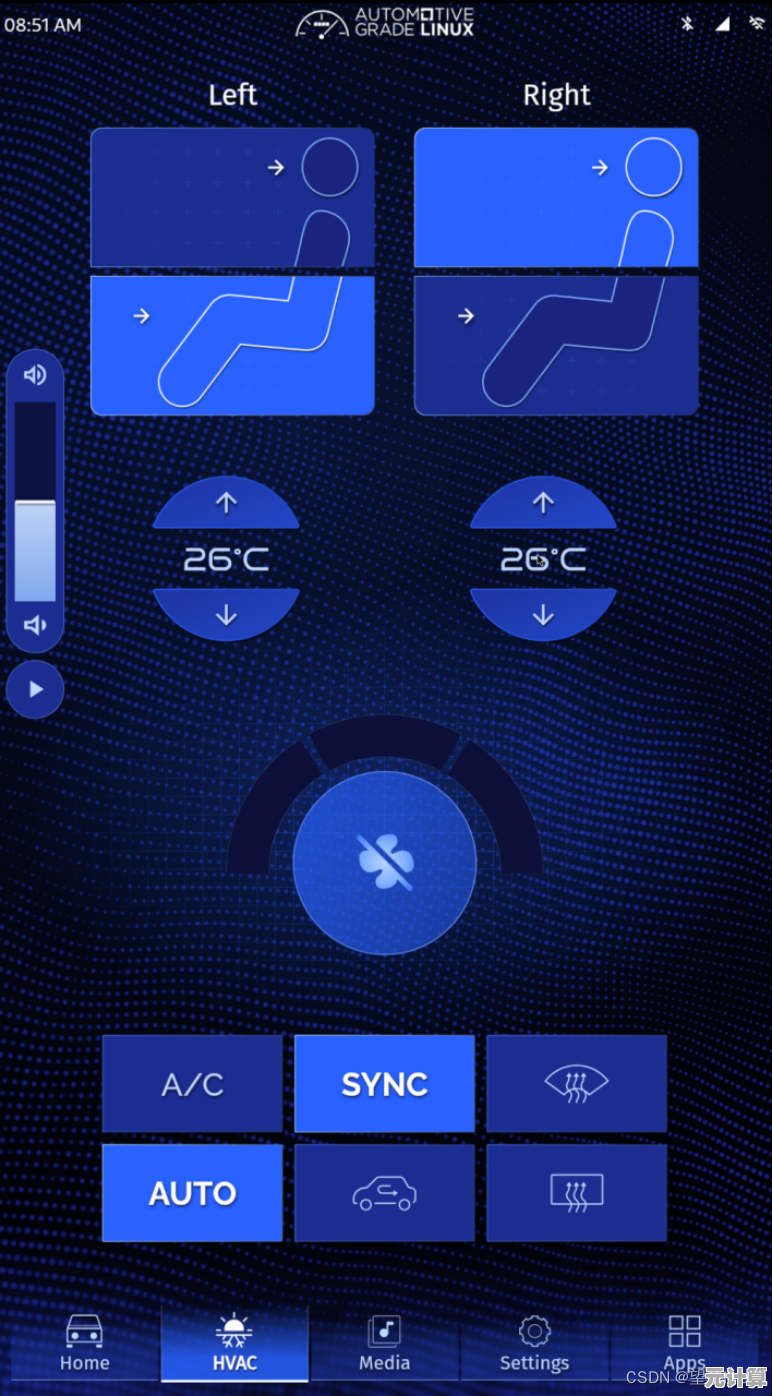773x1396 pixels.
Task: Go to the Home tab
Action: coord(84,1343)
